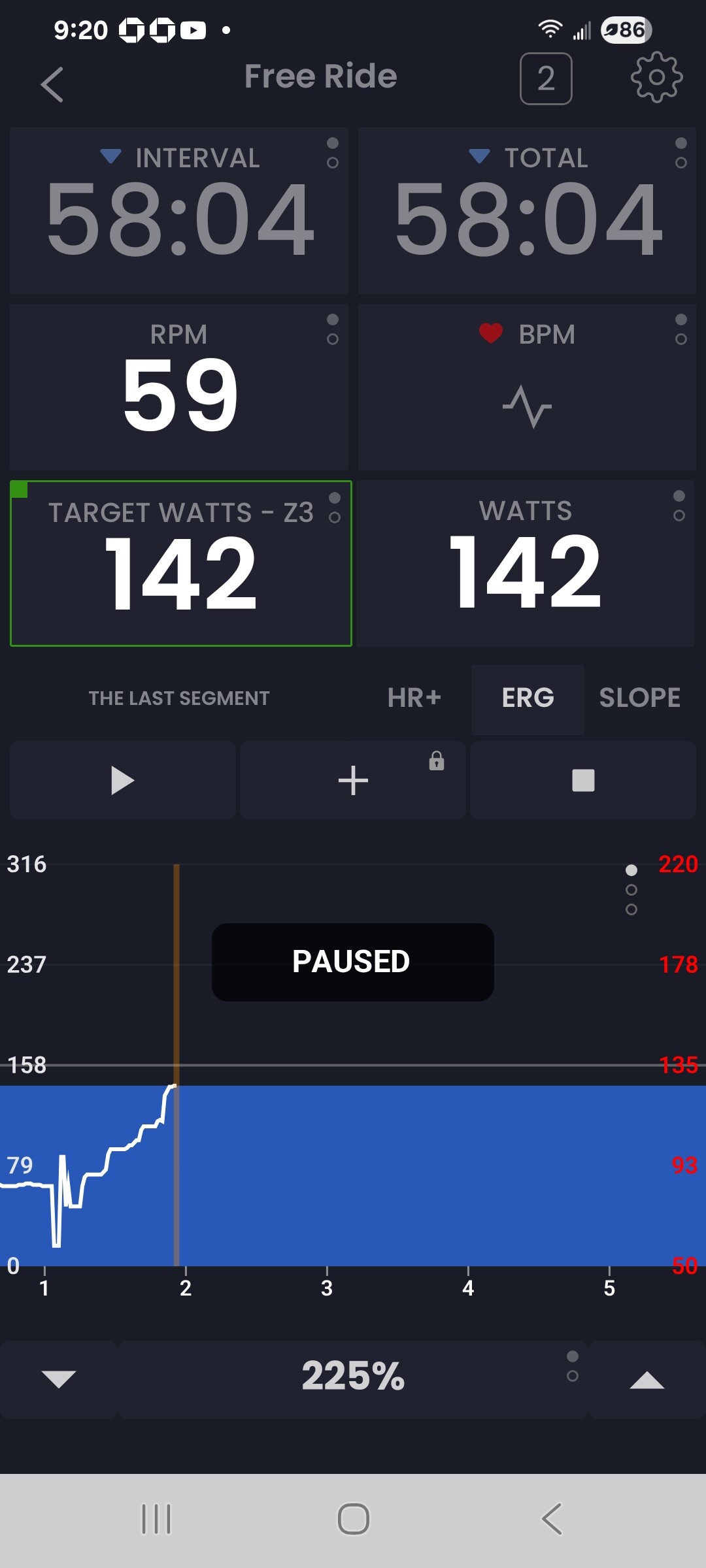Image resolution: width=706 pixels, height=1568 pixels.
Task: Increase intensity with the up arrow
Action: [647, 1379]
